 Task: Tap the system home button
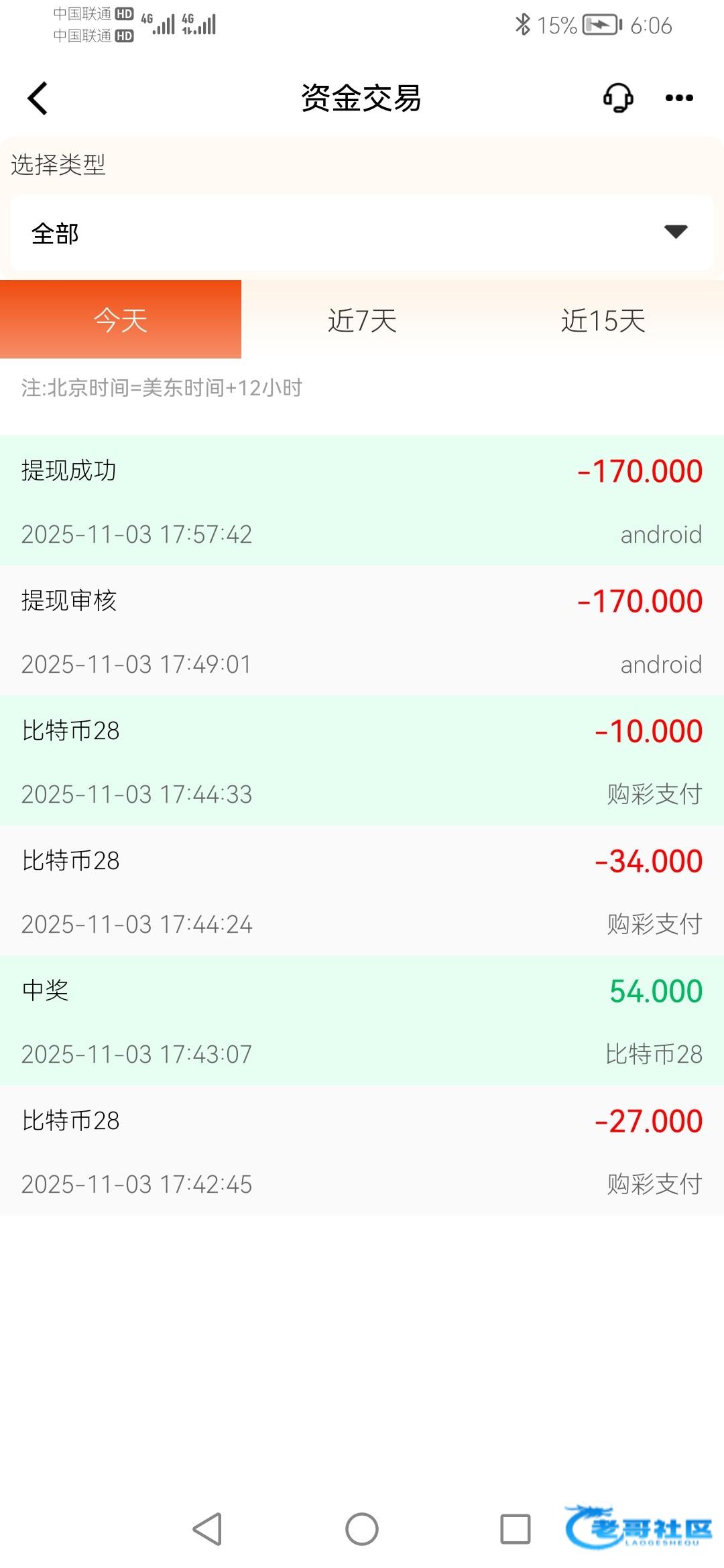point(362,1529)
